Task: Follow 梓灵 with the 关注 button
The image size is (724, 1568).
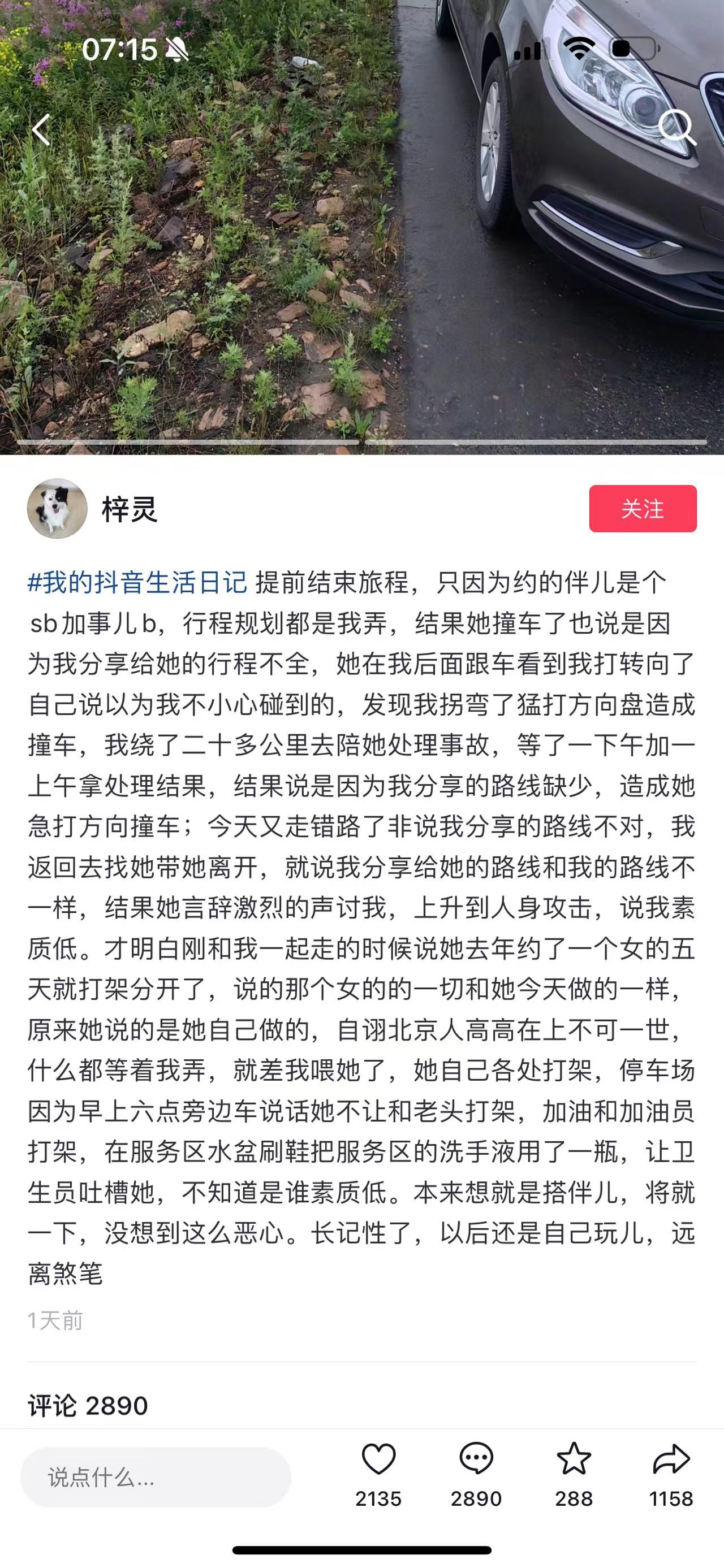Action: (643, 508)
